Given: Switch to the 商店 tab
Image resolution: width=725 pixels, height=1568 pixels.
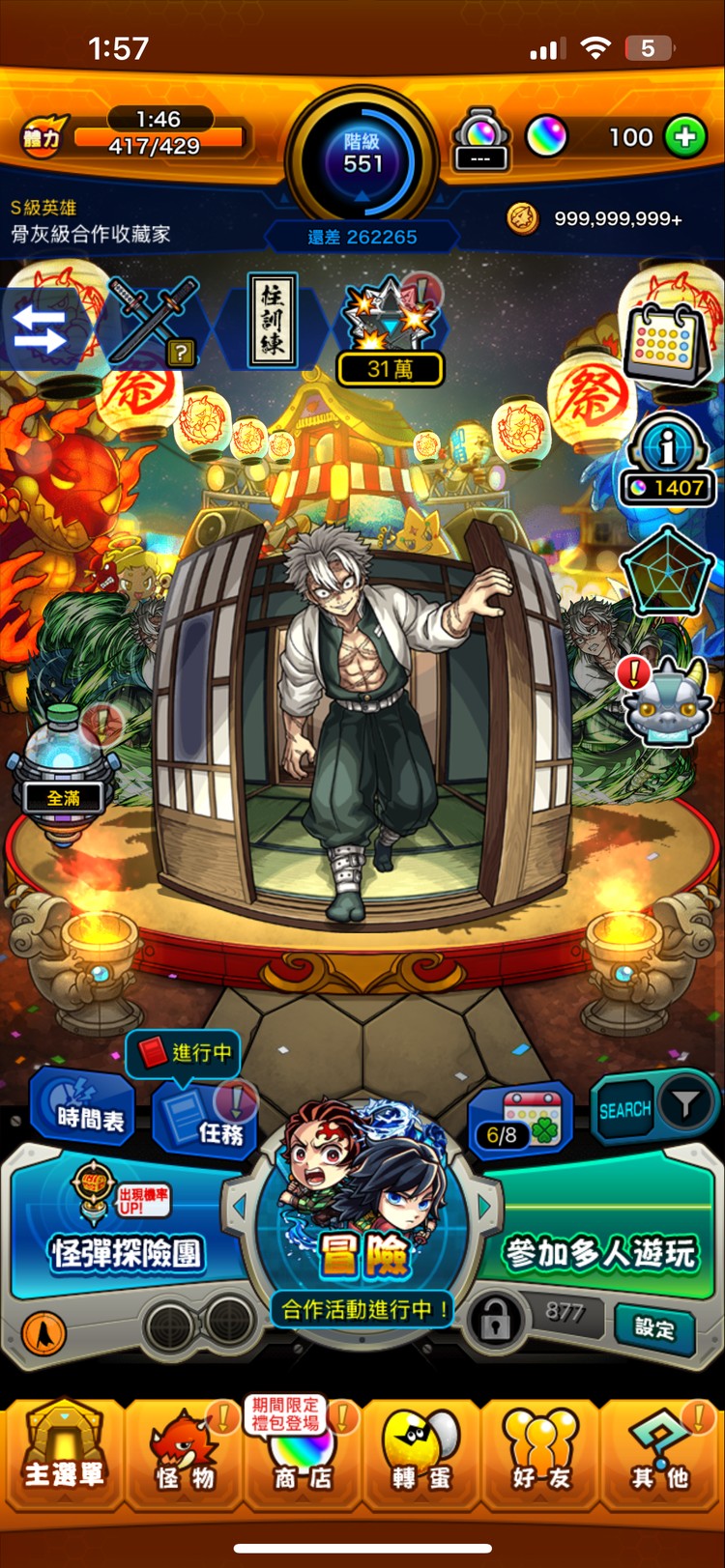Looking at the screenshot, I should tap(302, 1457).
